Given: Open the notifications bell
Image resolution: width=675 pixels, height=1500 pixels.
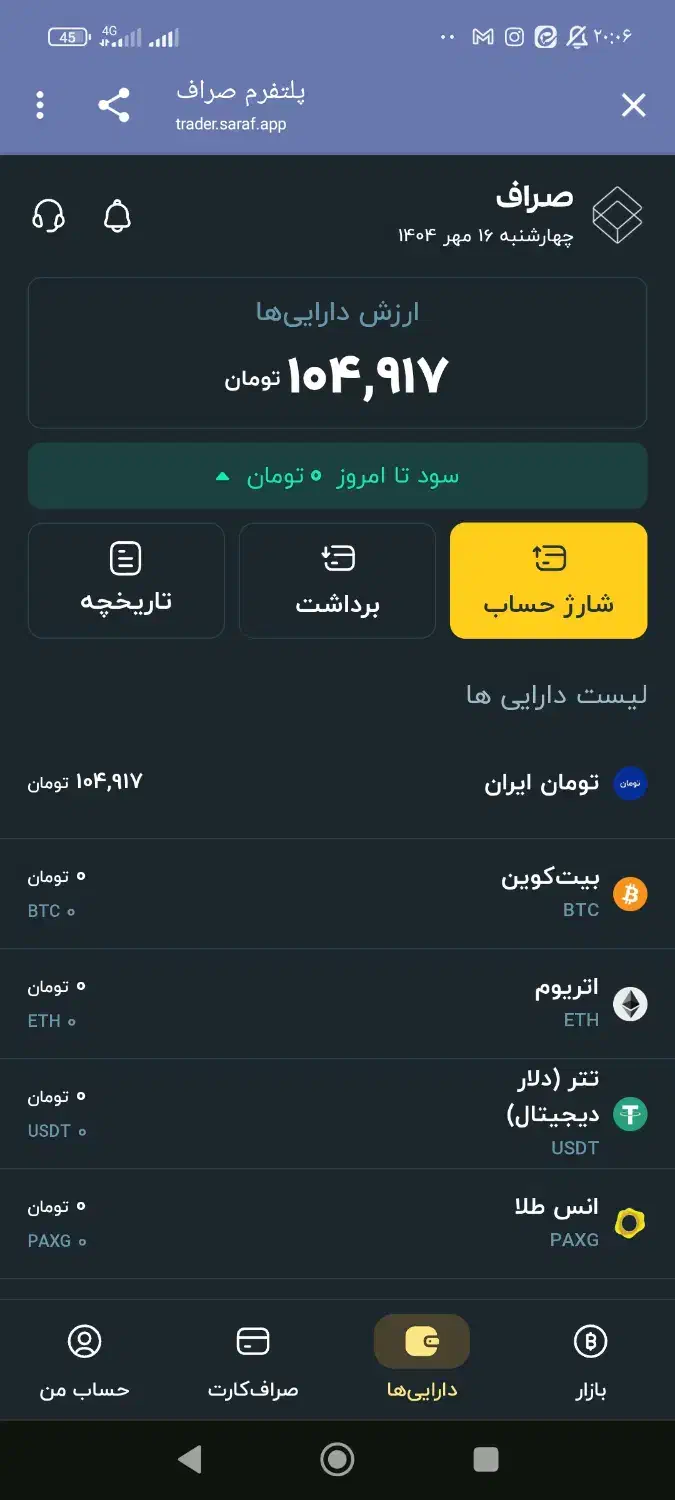Looking at the screenshot, I should click(117, 215).
